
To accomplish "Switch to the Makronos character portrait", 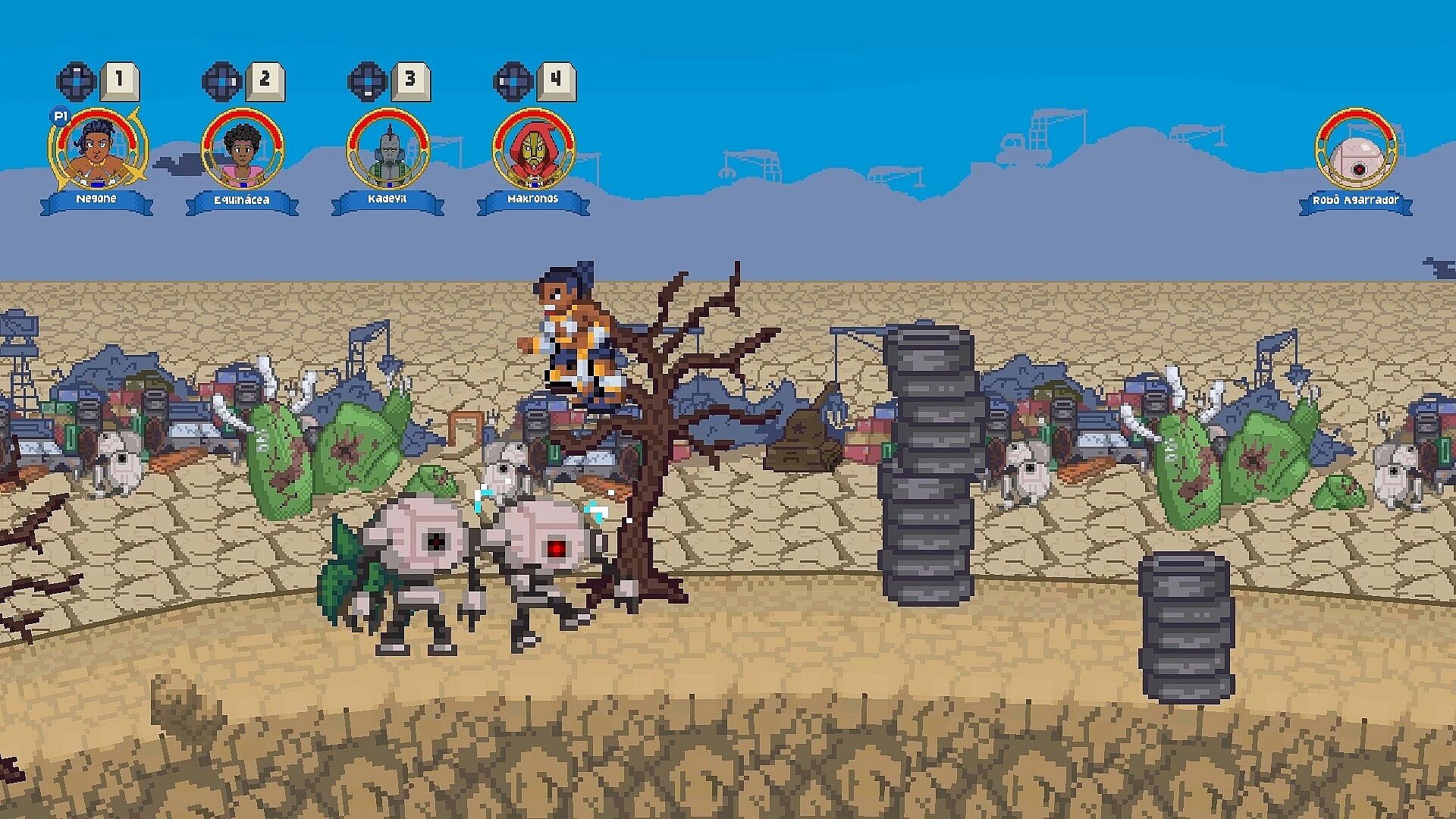I will pyautogui.click(x=533, y=150).
